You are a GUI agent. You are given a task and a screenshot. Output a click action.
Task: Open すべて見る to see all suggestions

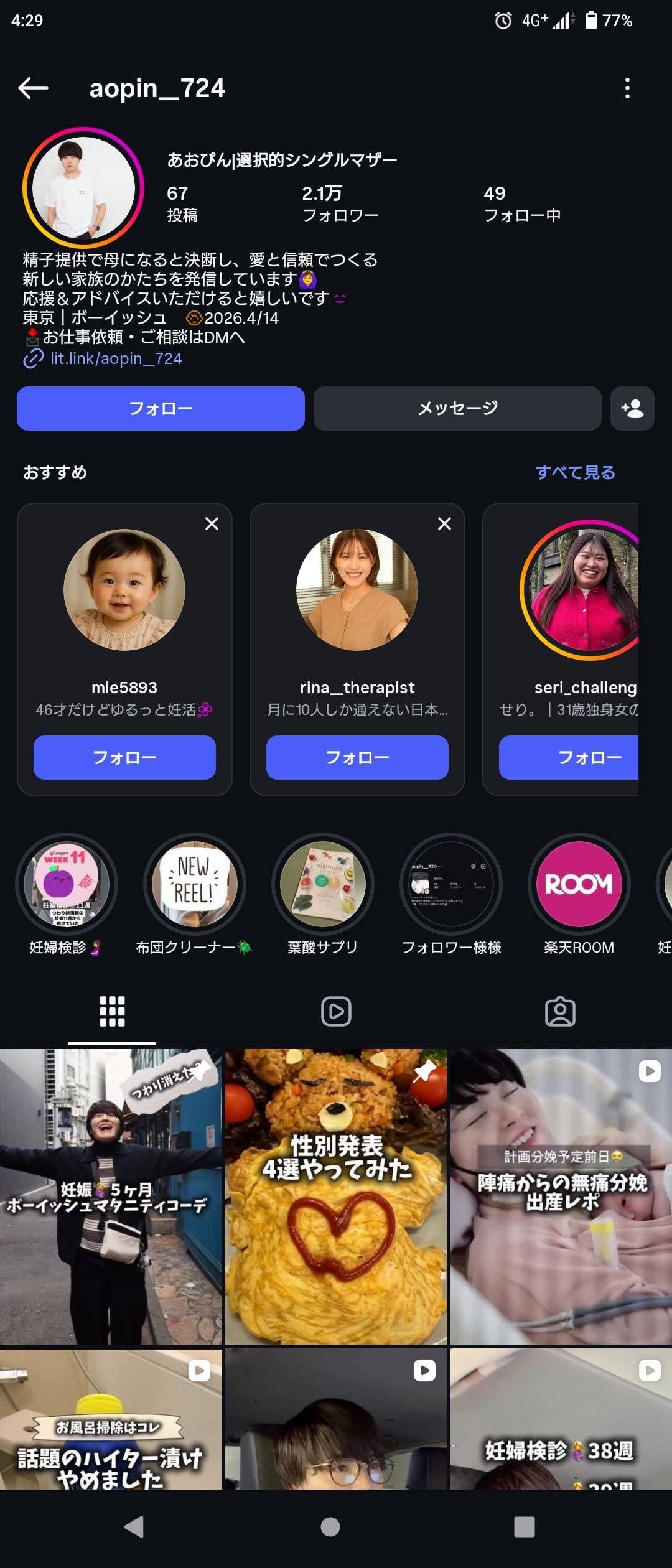pos(575,472)
